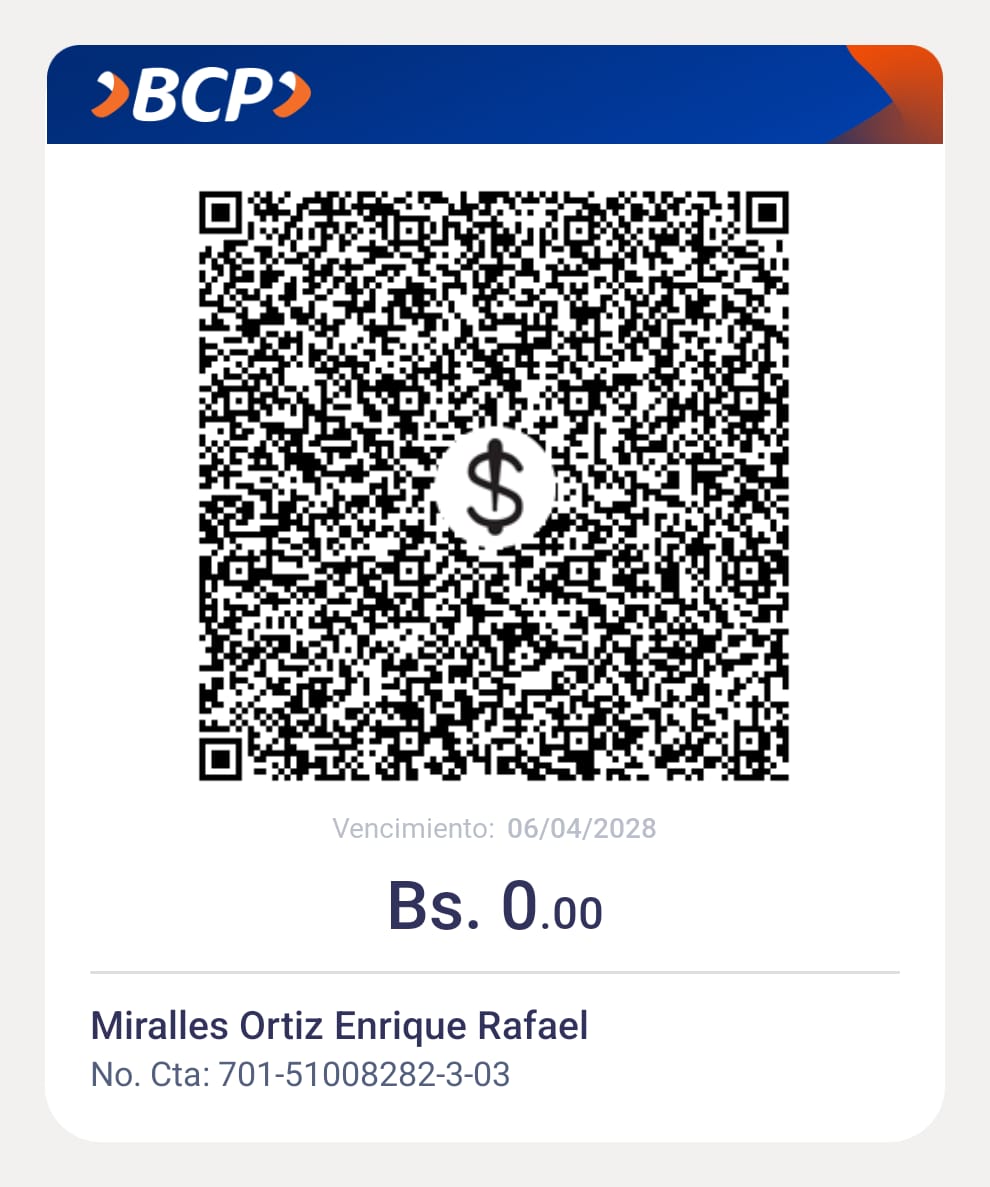Screen dimensions: 990x1187
Task: Click the amount 0.00 to edit it
Action: pyautogui.click(x=553, y=908)
